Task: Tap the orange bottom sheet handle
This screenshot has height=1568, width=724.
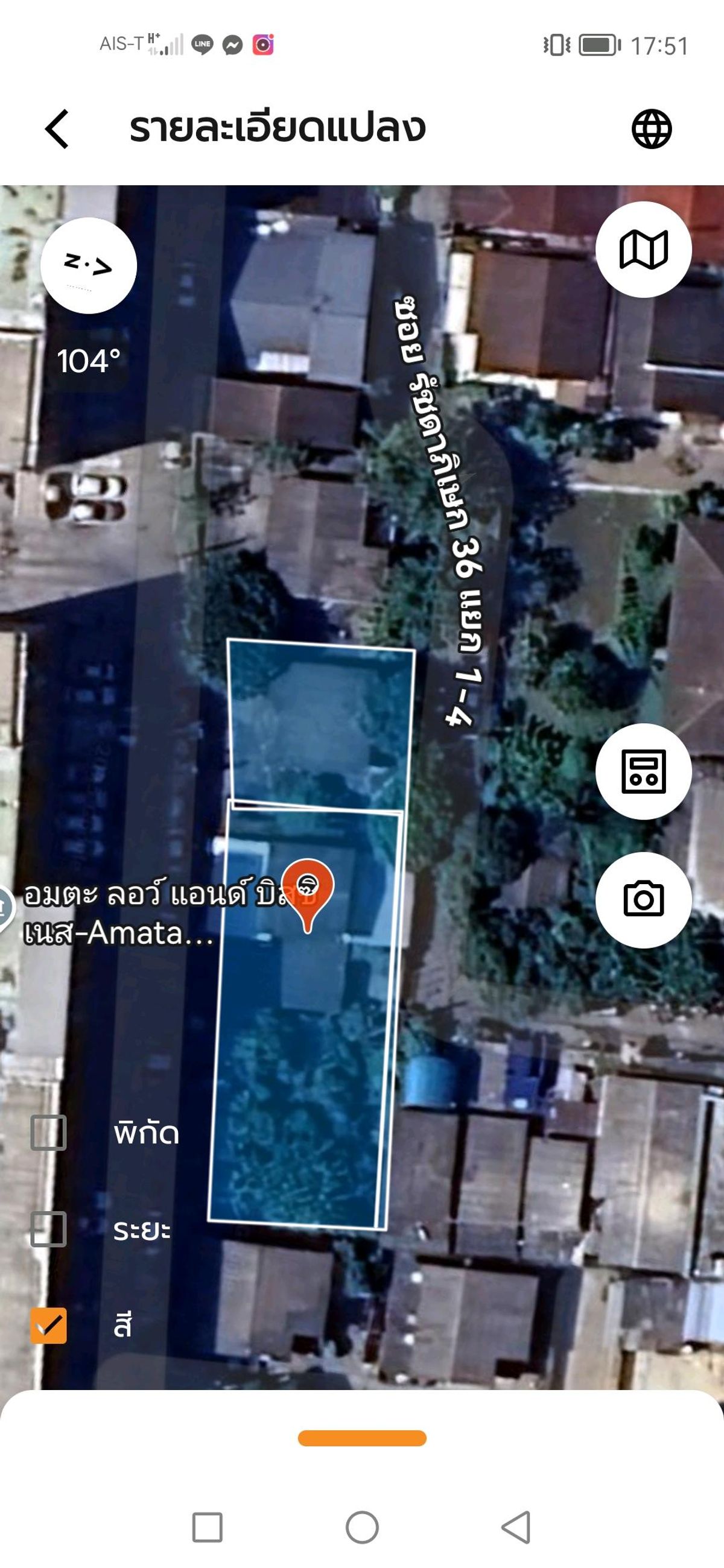Action: (361, 1438)
